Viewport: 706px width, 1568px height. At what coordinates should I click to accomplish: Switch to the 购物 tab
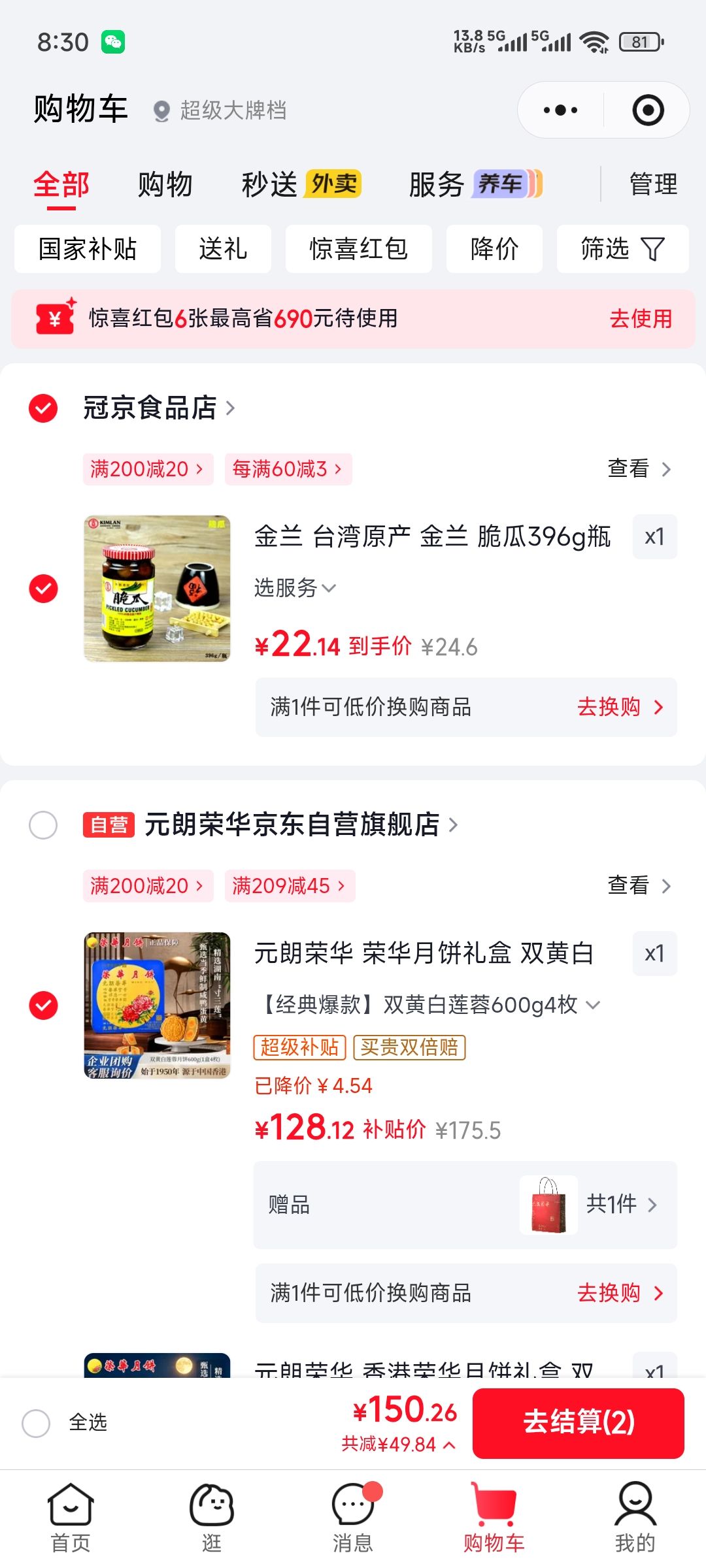click(165, 184)
